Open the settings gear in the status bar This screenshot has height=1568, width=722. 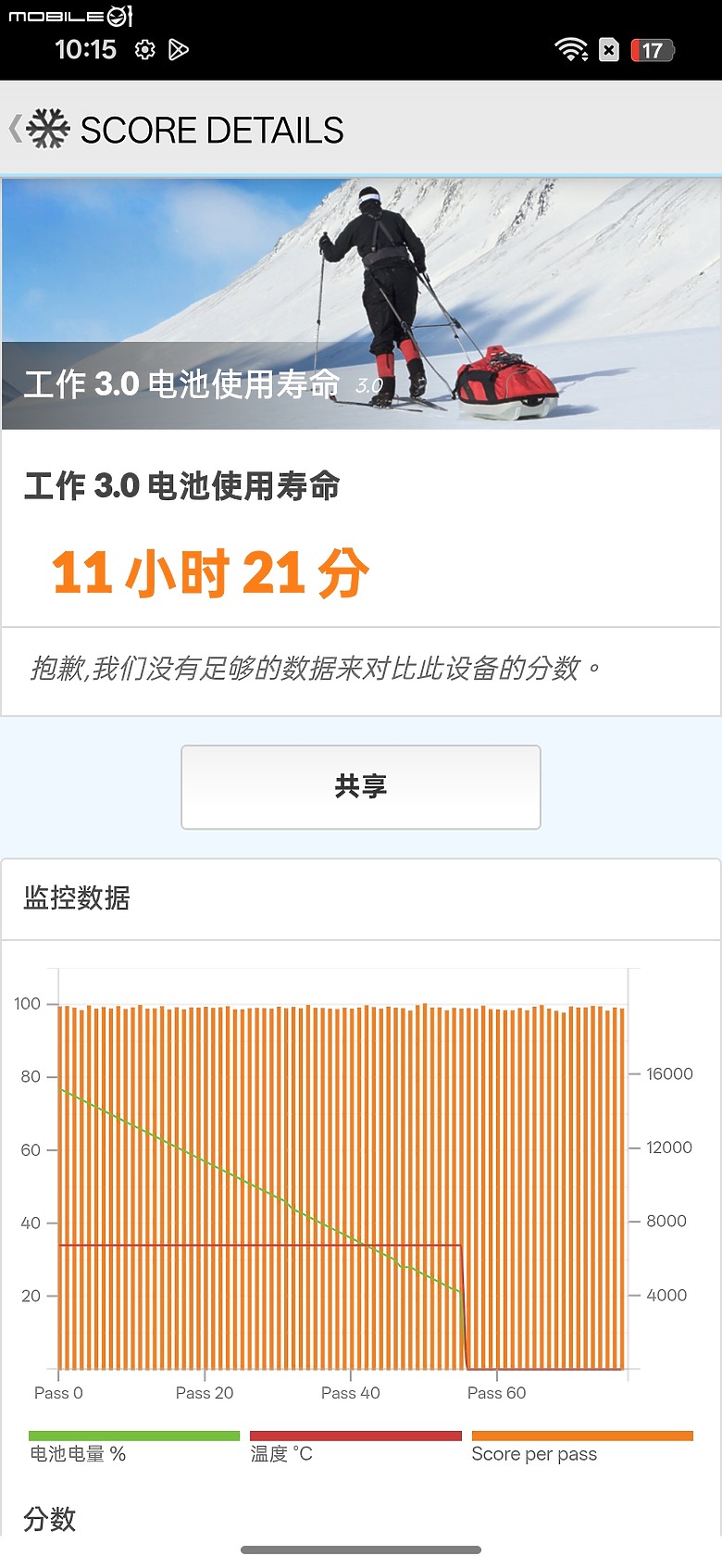coord(144,50)
